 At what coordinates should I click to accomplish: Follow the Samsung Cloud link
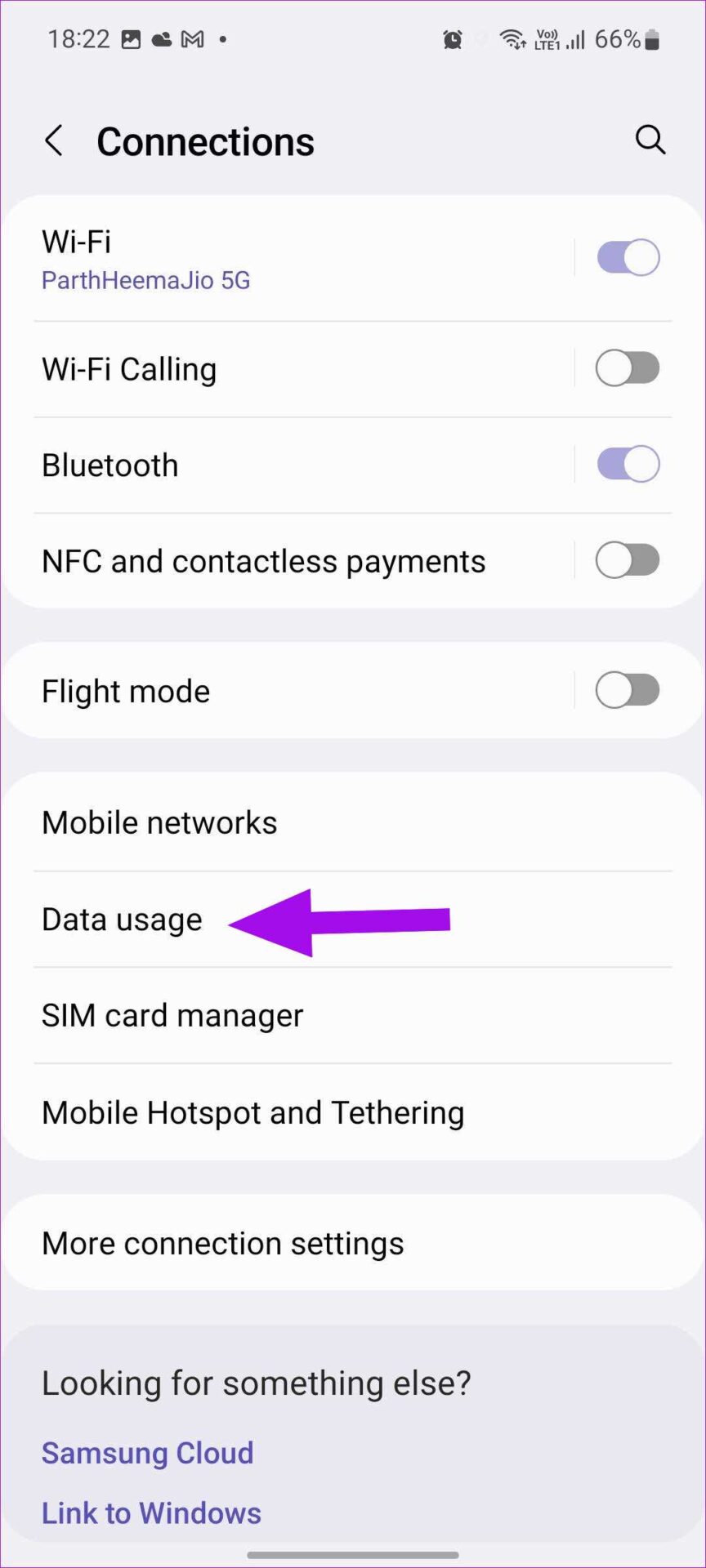[148, 1453]
